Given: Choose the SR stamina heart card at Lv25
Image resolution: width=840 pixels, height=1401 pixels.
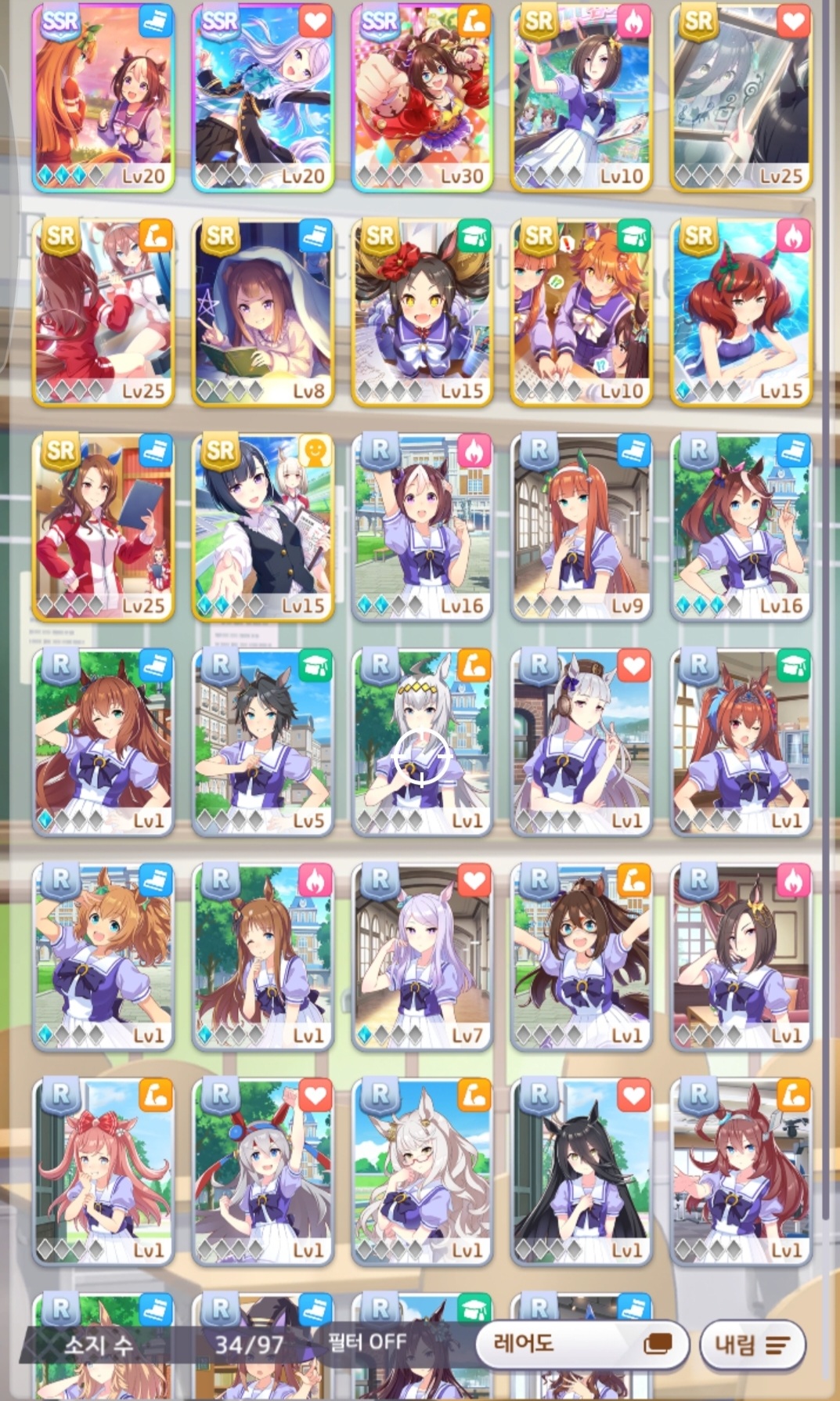Looking at the screenshot, I should tap(741, 98).
